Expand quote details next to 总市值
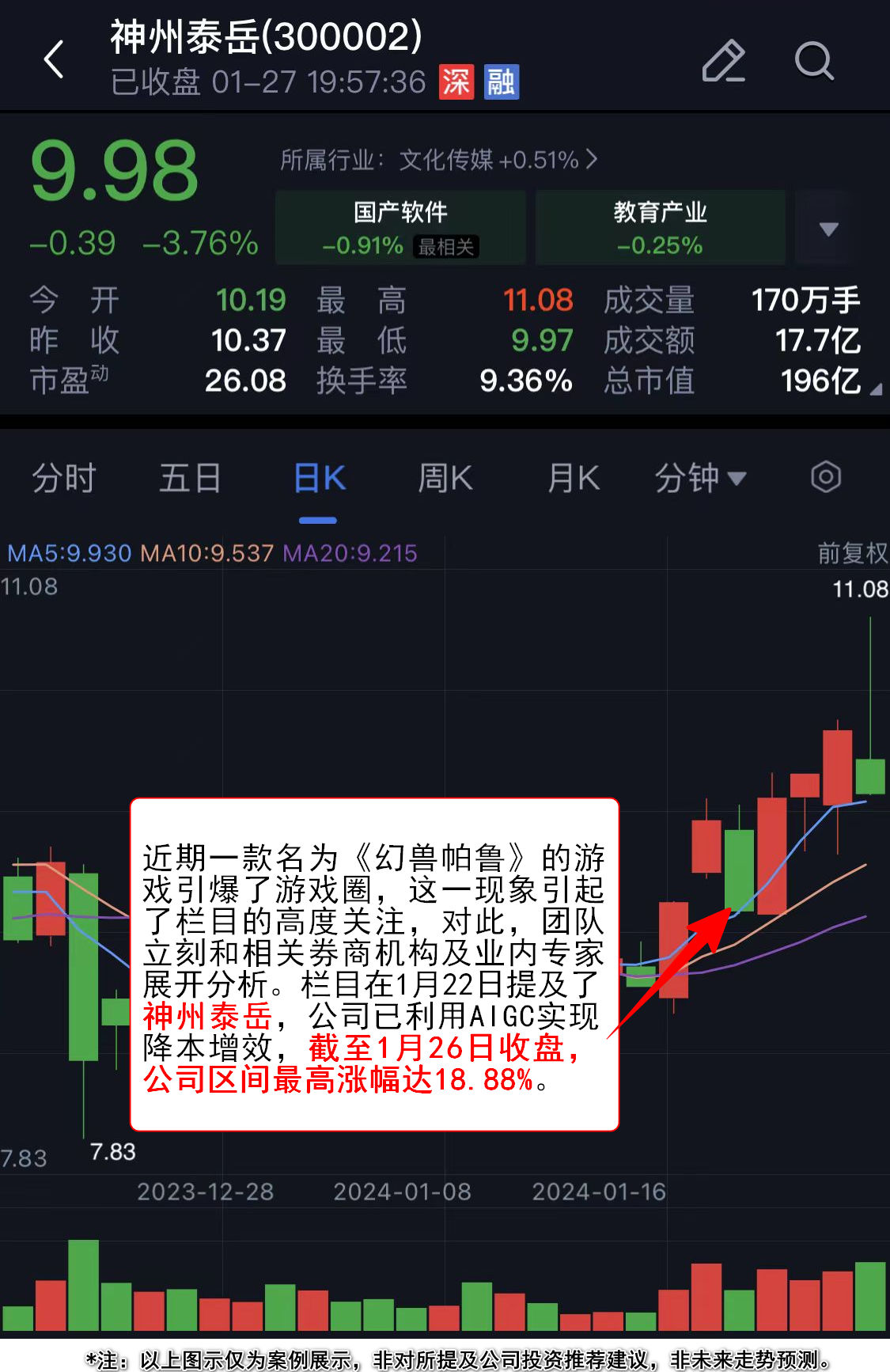890x1372 pixels. click(x=875, y=388)
